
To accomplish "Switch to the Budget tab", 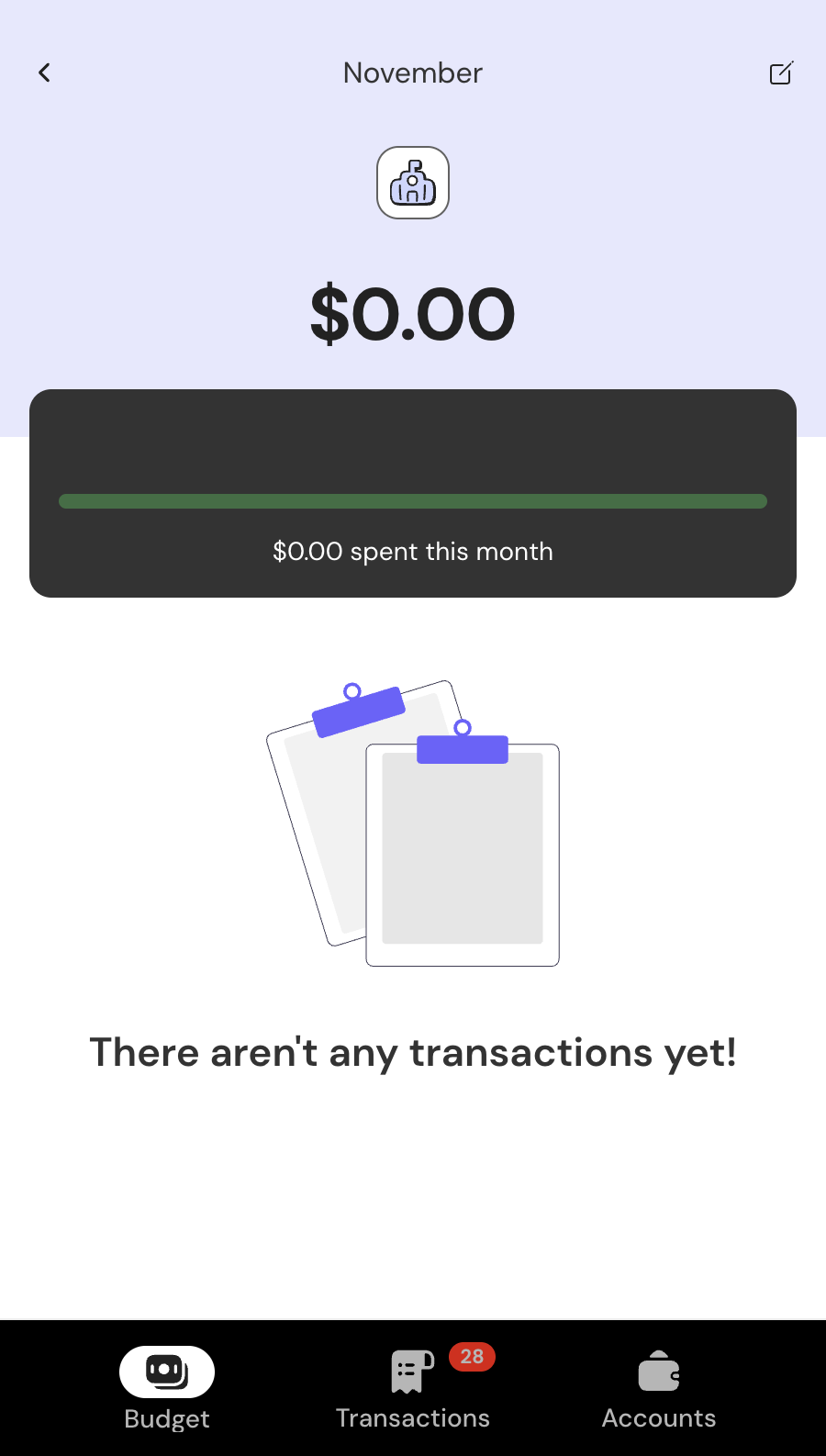I will (x=167, y=1388).
